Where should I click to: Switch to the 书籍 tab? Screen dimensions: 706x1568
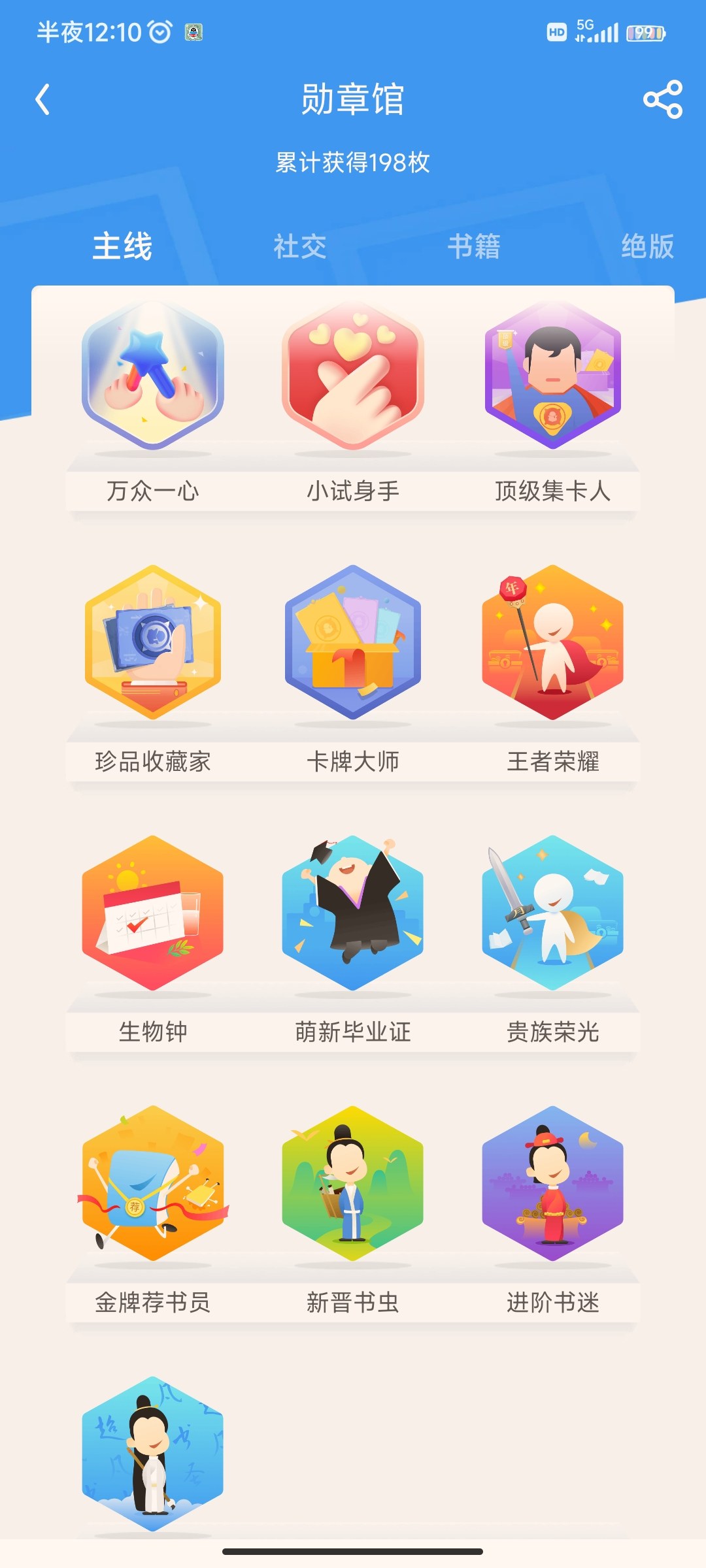pyautogui.click(x=474, y=247)
